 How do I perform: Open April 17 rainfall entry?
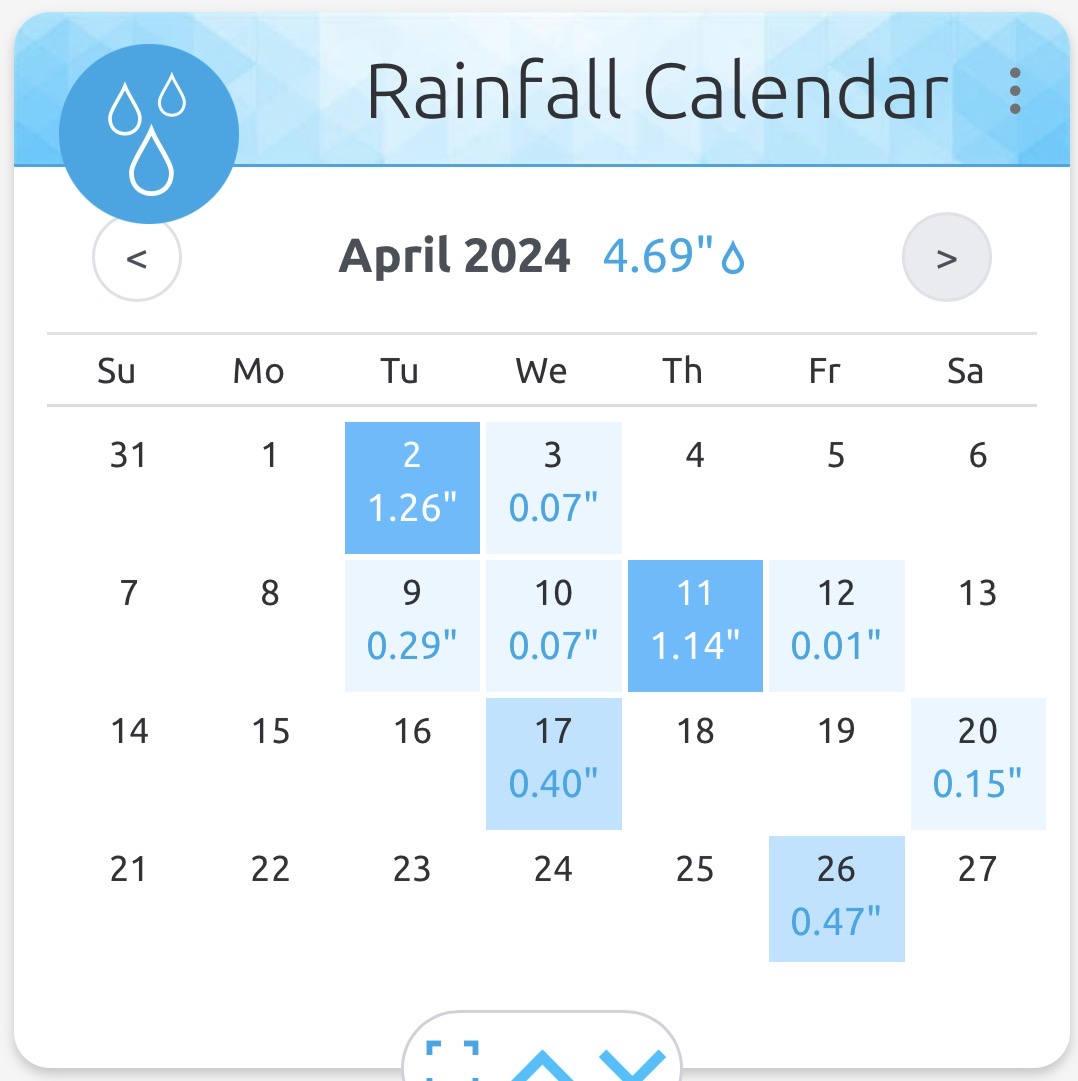(553, 763)
